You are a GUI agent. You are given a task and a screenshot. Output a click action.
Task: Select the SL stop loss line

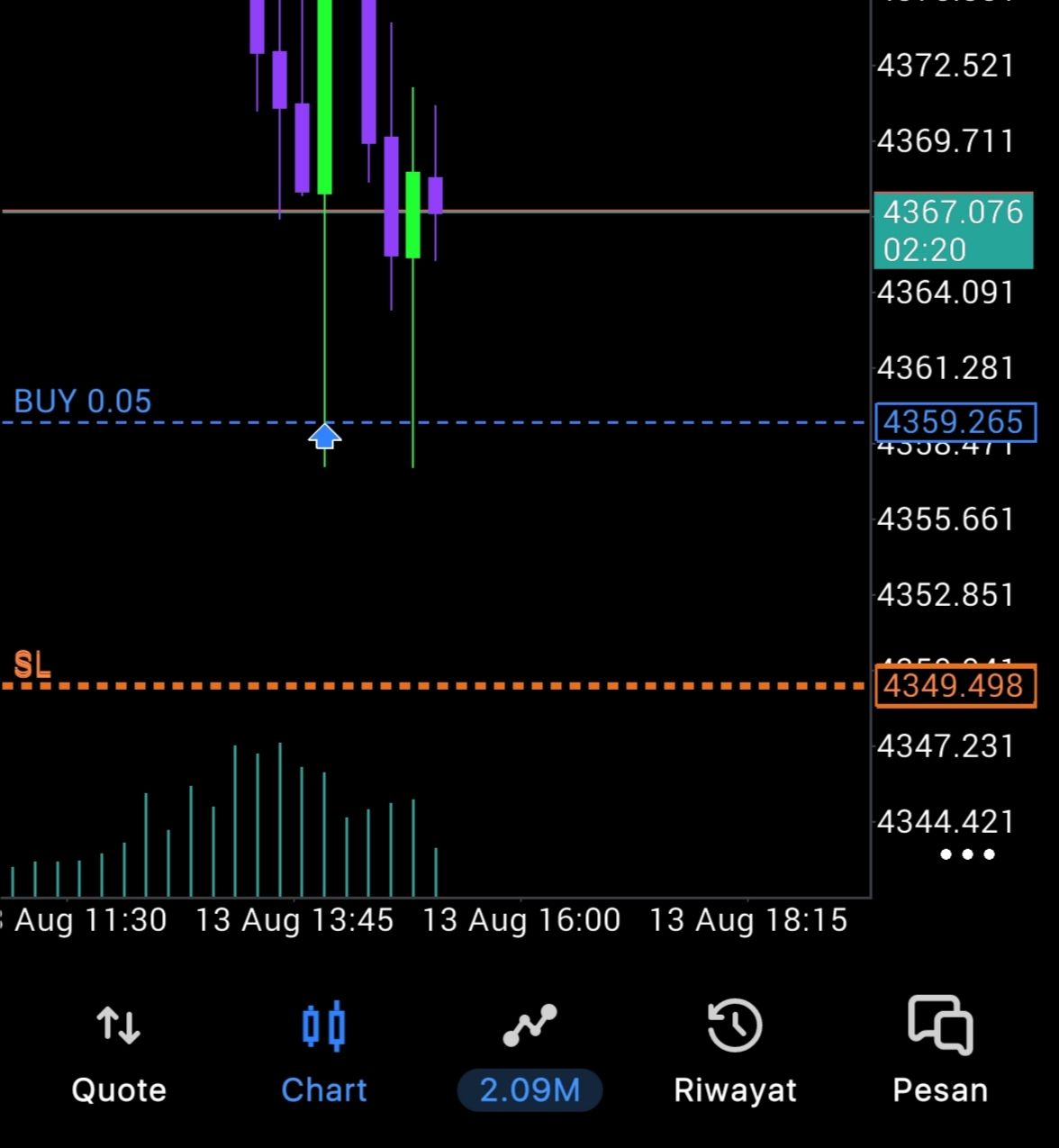click(x=32, y=665)
